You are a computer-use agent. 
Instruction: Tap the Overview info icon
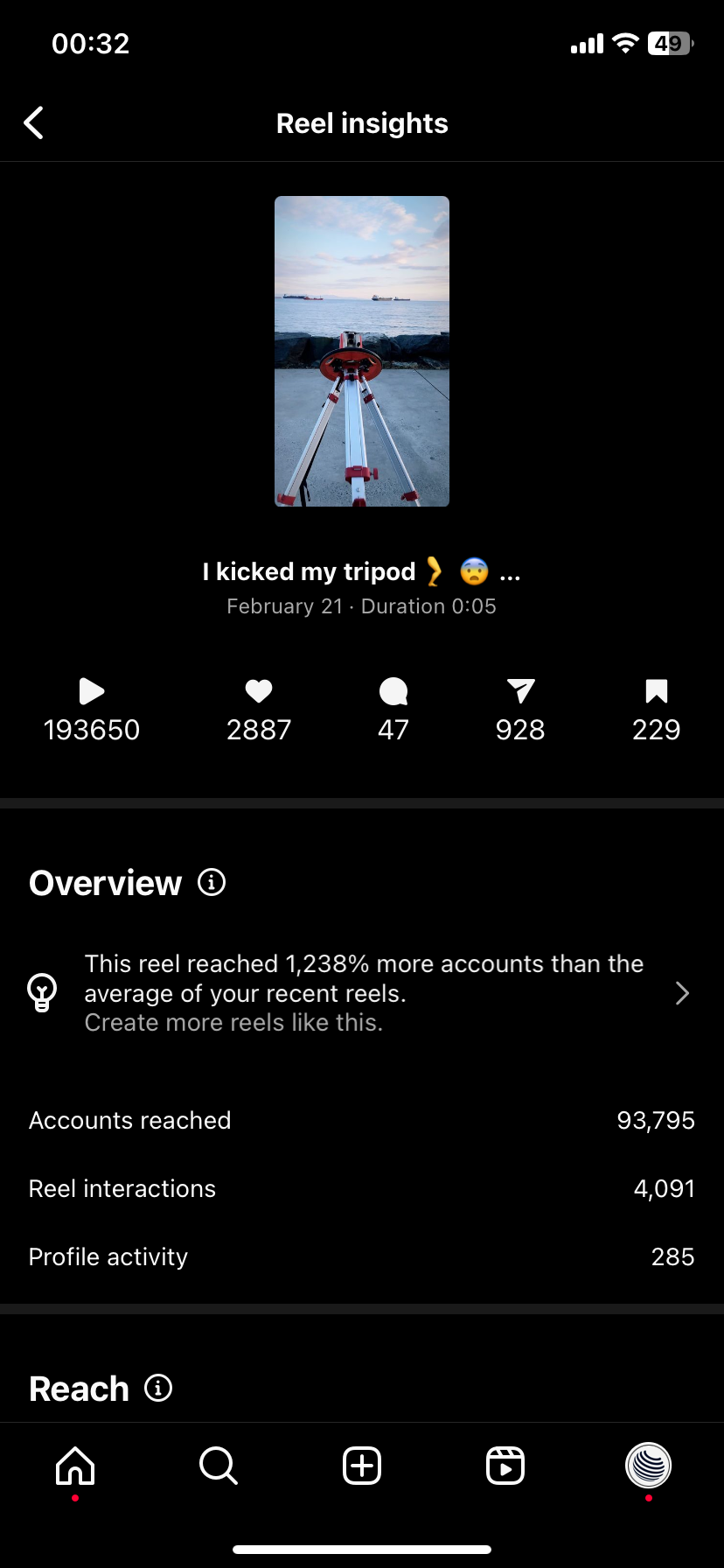[212, 882]
